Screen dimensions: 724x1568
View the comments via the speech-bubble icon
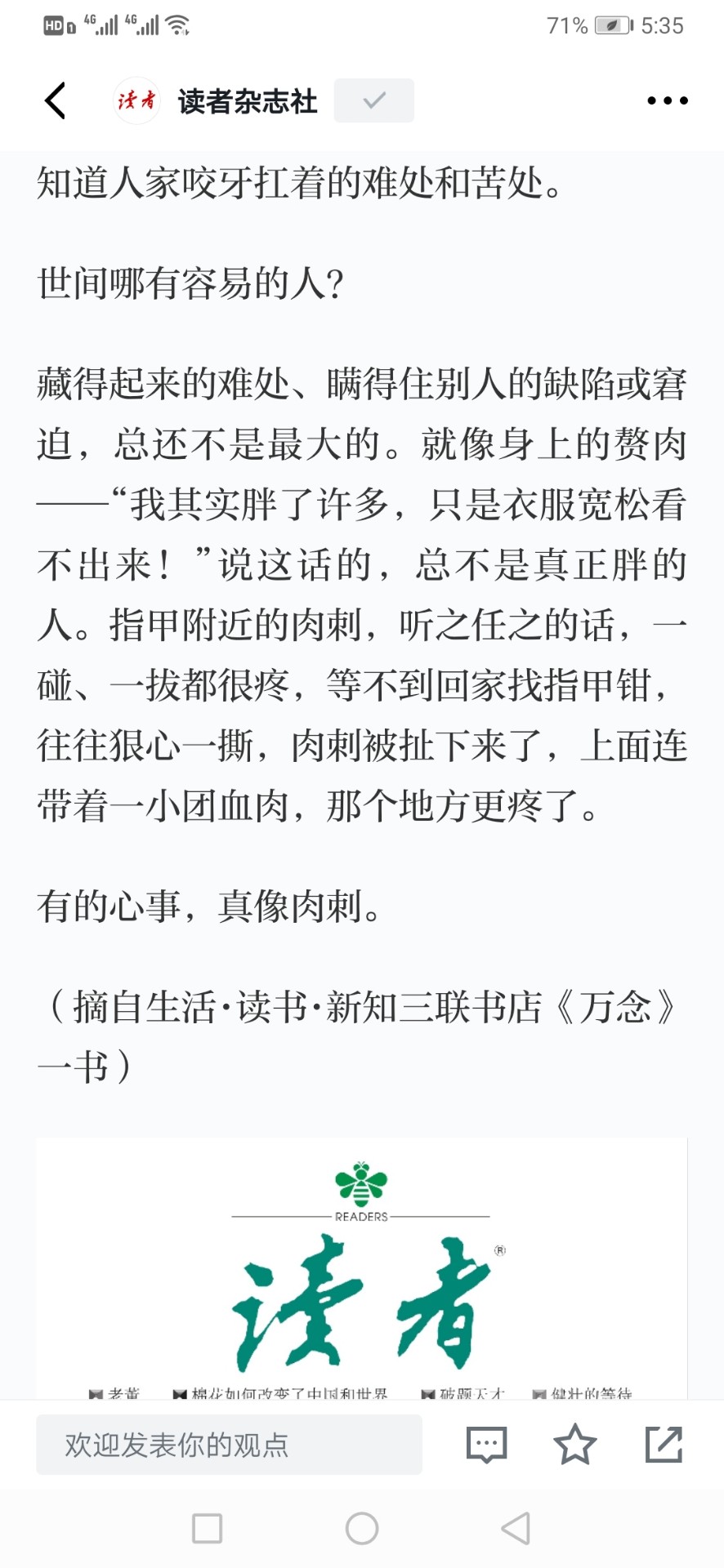tap(487, 1445)
